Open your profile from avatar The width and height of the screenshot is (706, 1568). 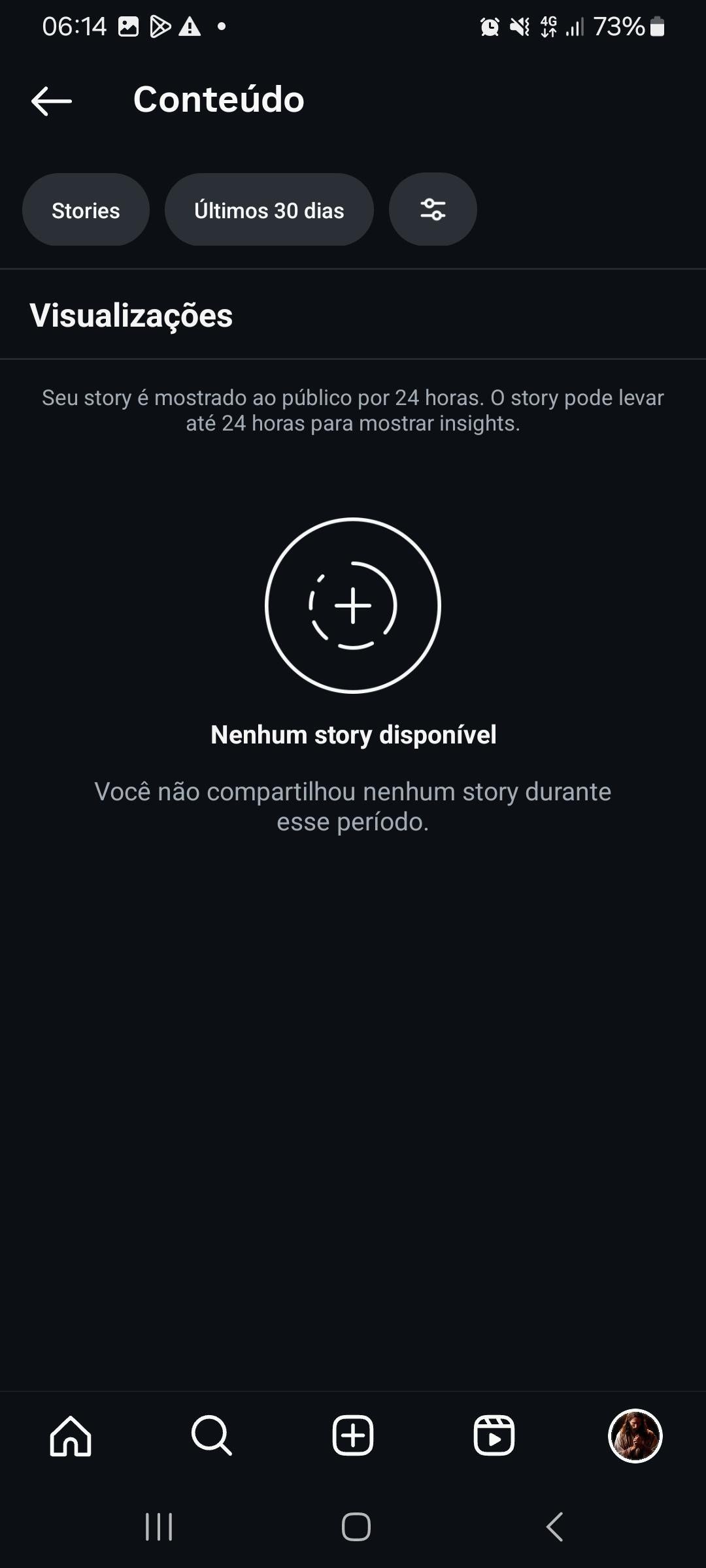pos(635,1436)
